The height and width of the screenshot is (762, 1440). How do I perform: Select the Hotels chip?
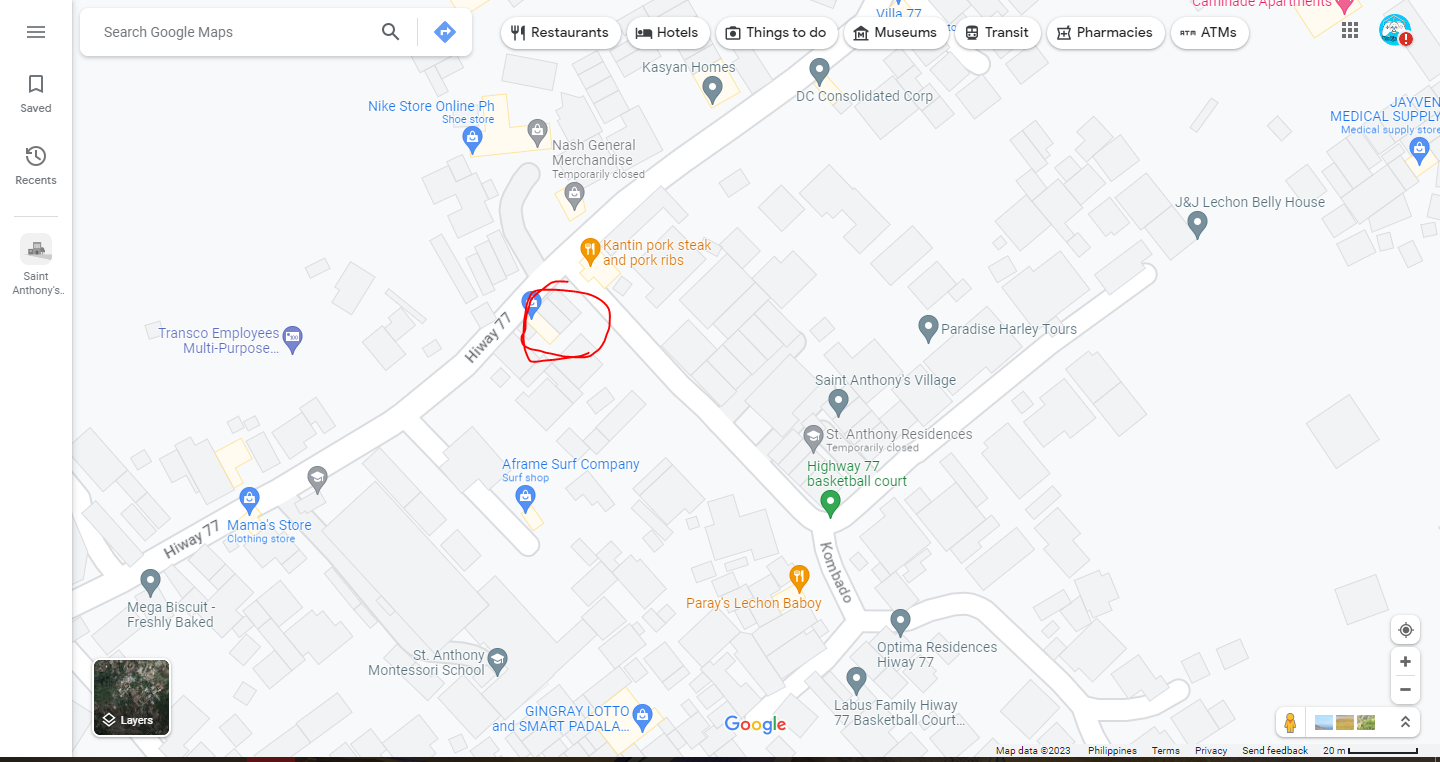(667, 32)
